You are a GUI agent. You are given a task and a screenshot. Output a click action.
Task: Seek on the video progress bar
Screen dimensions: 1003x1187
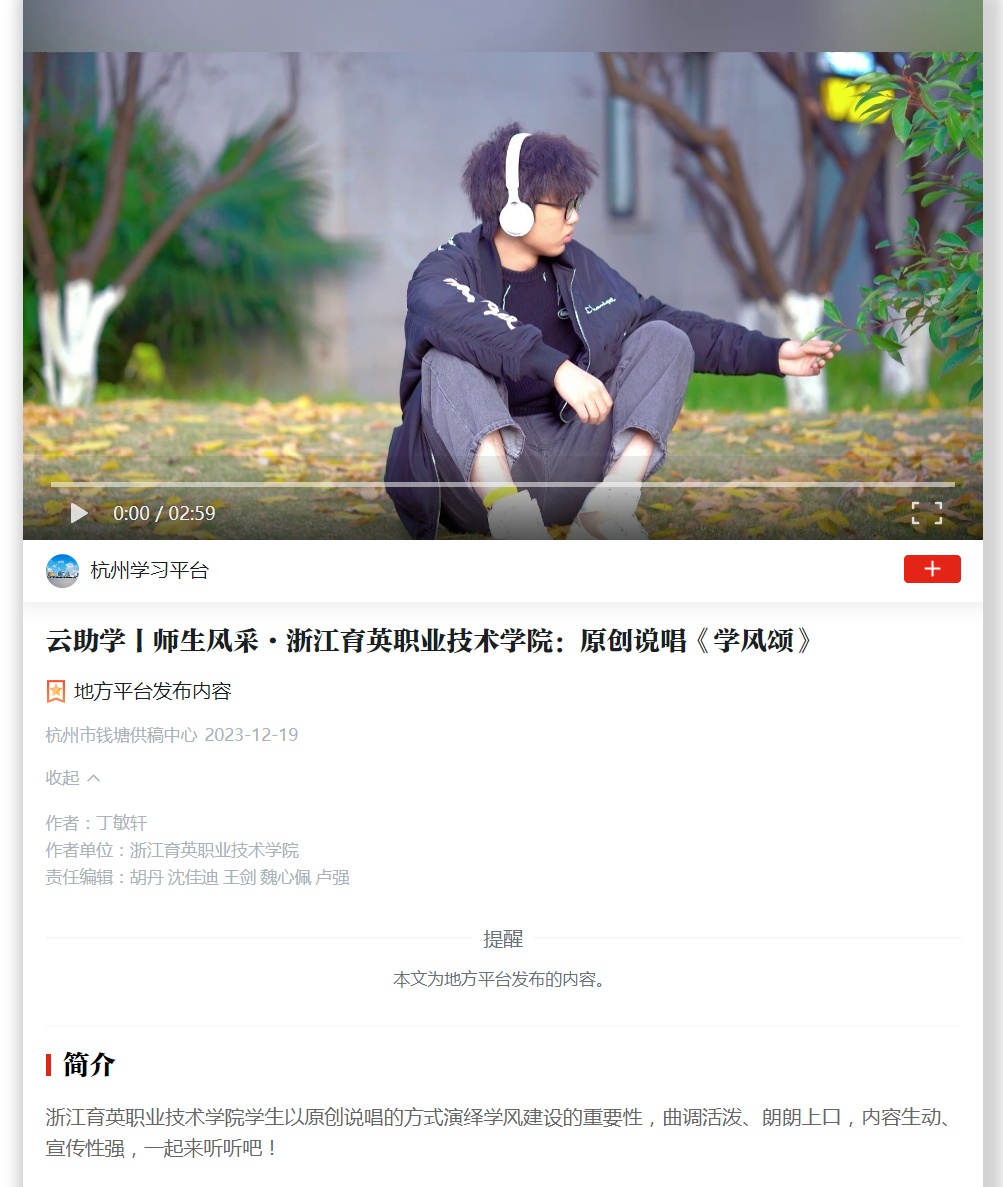tap(502, 484)
